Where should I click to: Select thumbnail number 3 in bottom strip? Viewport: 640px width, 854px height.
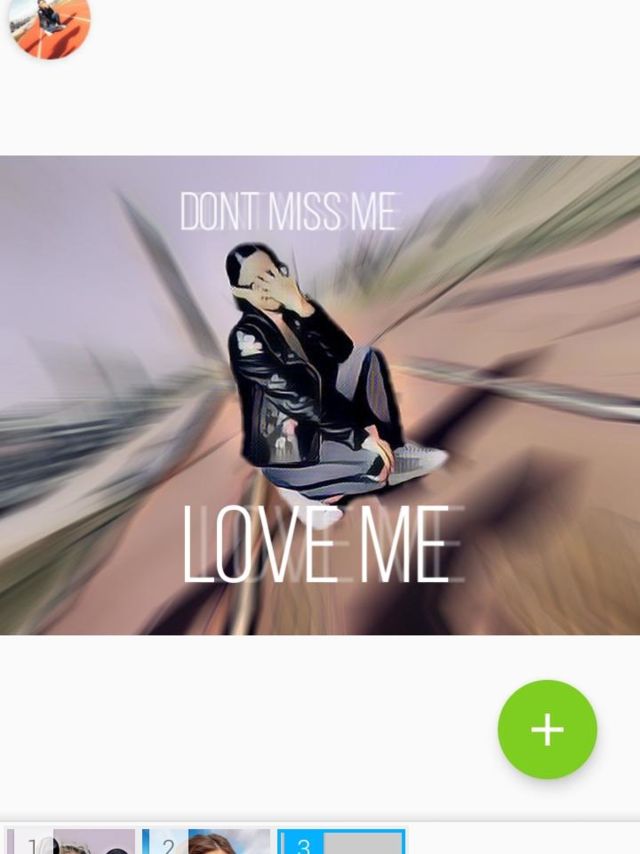[x=341, y=841]
